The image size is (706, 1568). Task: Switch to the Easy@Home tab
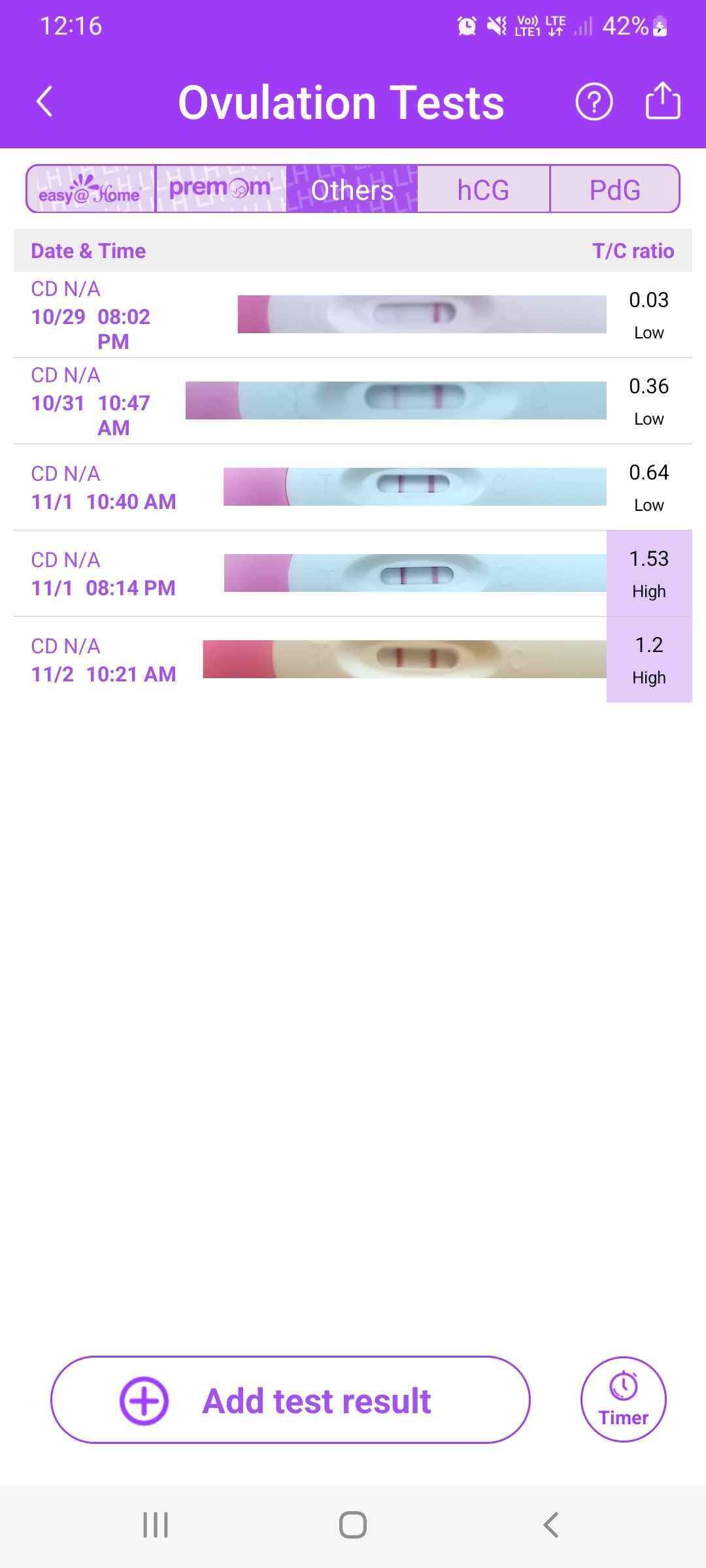tap(91, 189)
